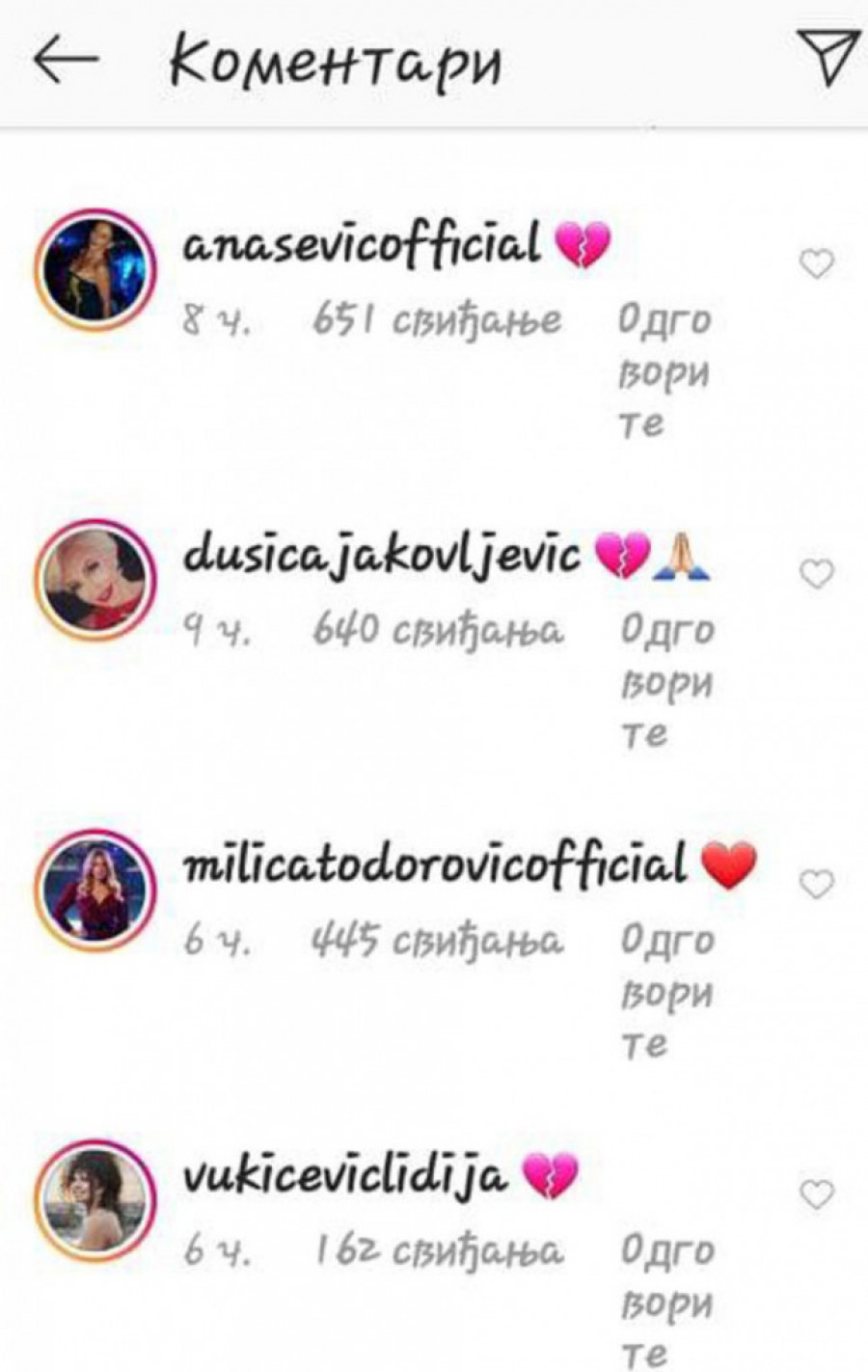Reply to anasevicofficial's comment

tap(664, 371)
